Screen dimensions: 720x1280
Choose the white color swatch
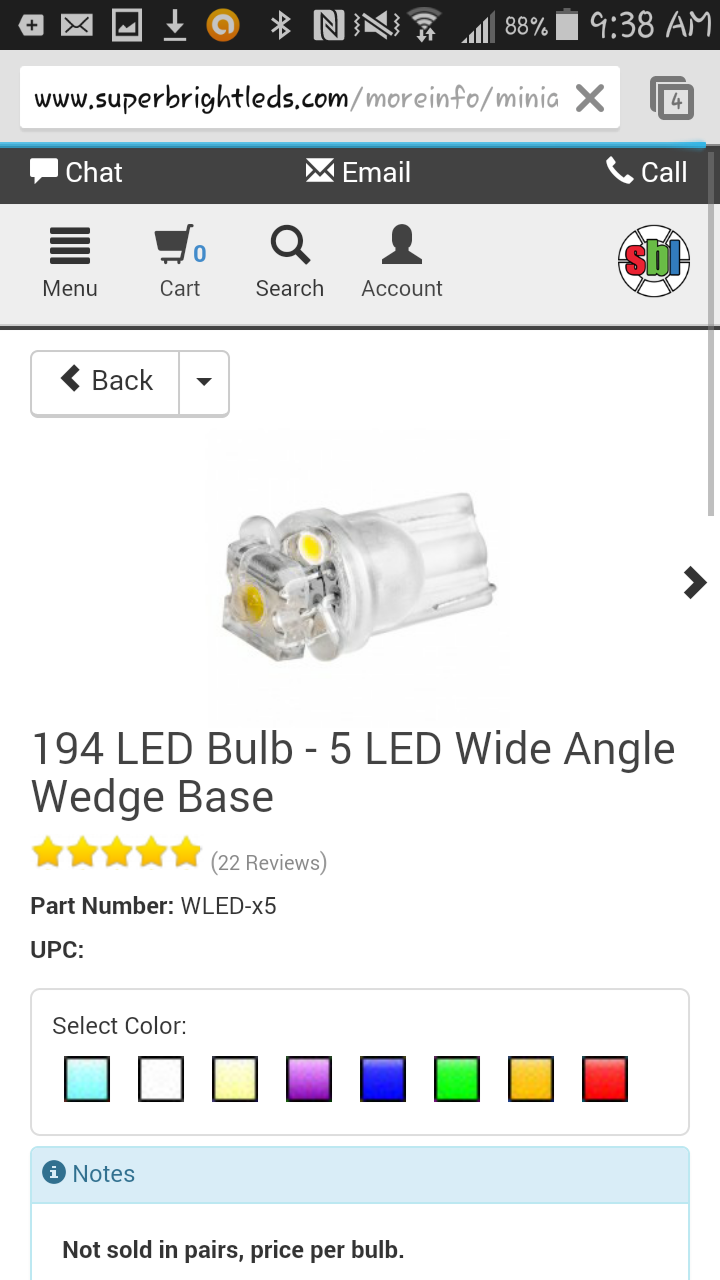pyautogui.click(x=161, y=1079)
